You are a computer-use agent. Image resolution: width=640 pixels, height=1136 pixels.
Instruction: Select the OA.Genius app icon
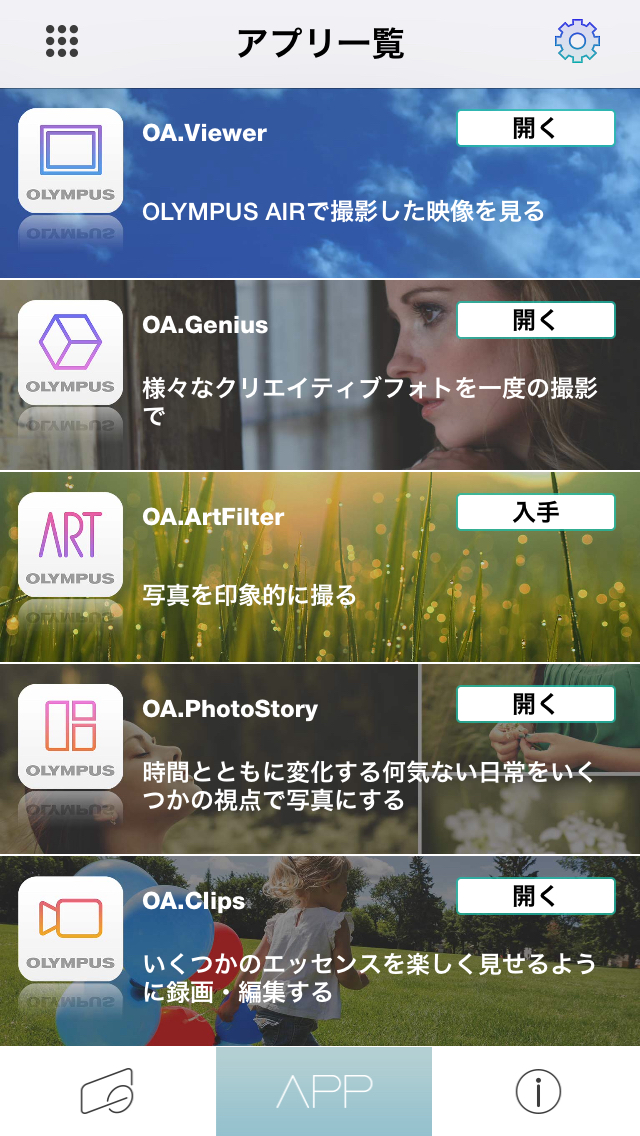70,353
